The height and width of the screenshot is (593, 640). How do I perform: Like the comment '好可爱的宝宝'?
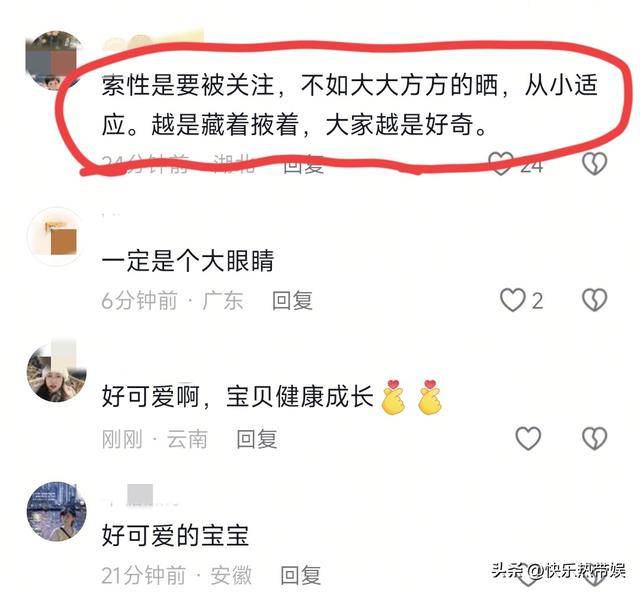point(527,576)
